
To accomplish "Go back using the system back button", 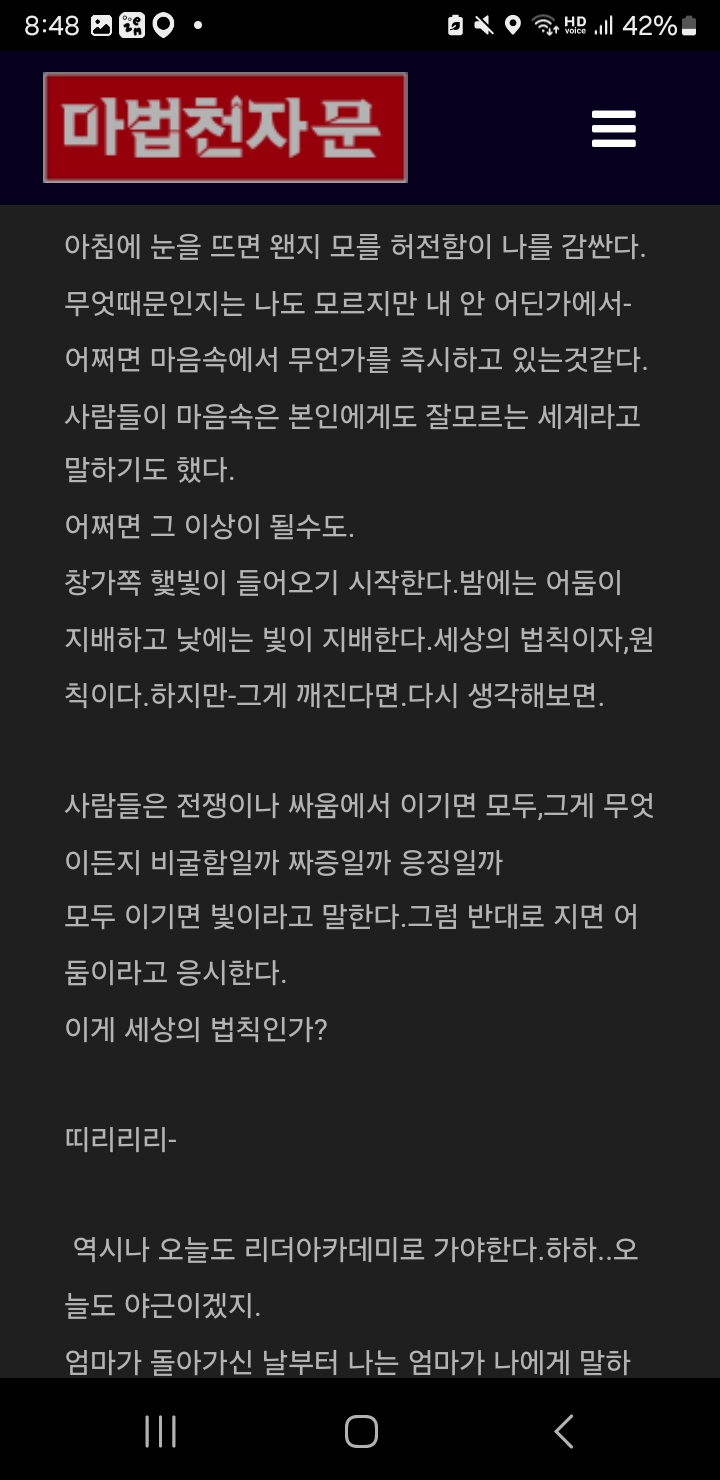I will pos(564,1431).
